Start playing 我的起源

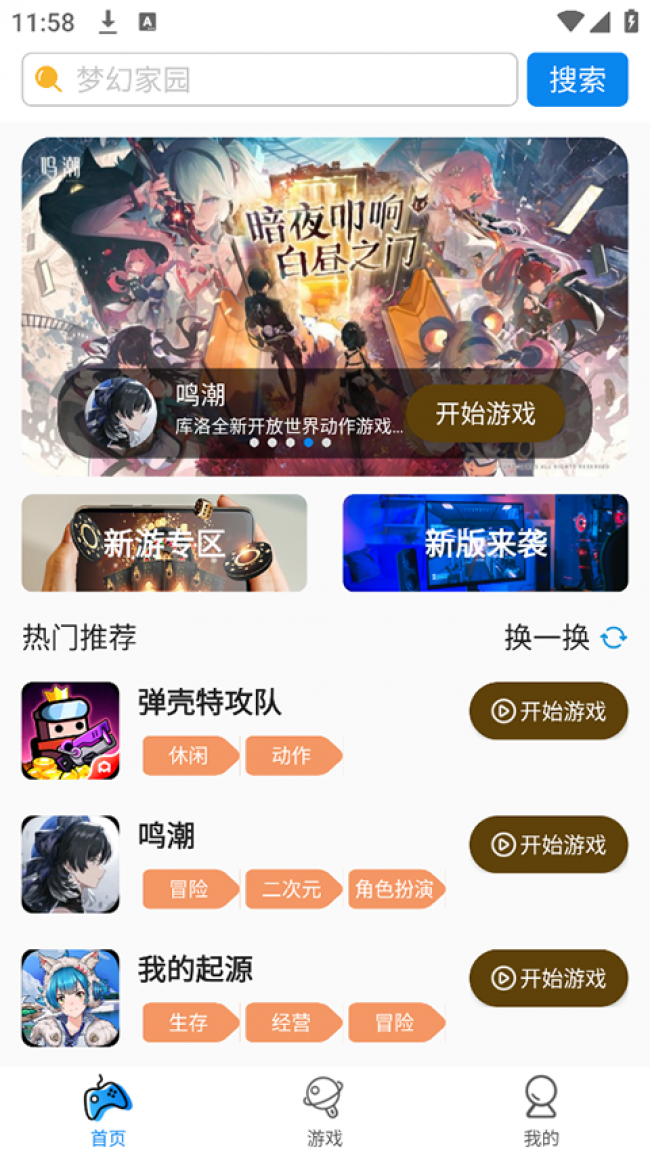pos(548,978)
